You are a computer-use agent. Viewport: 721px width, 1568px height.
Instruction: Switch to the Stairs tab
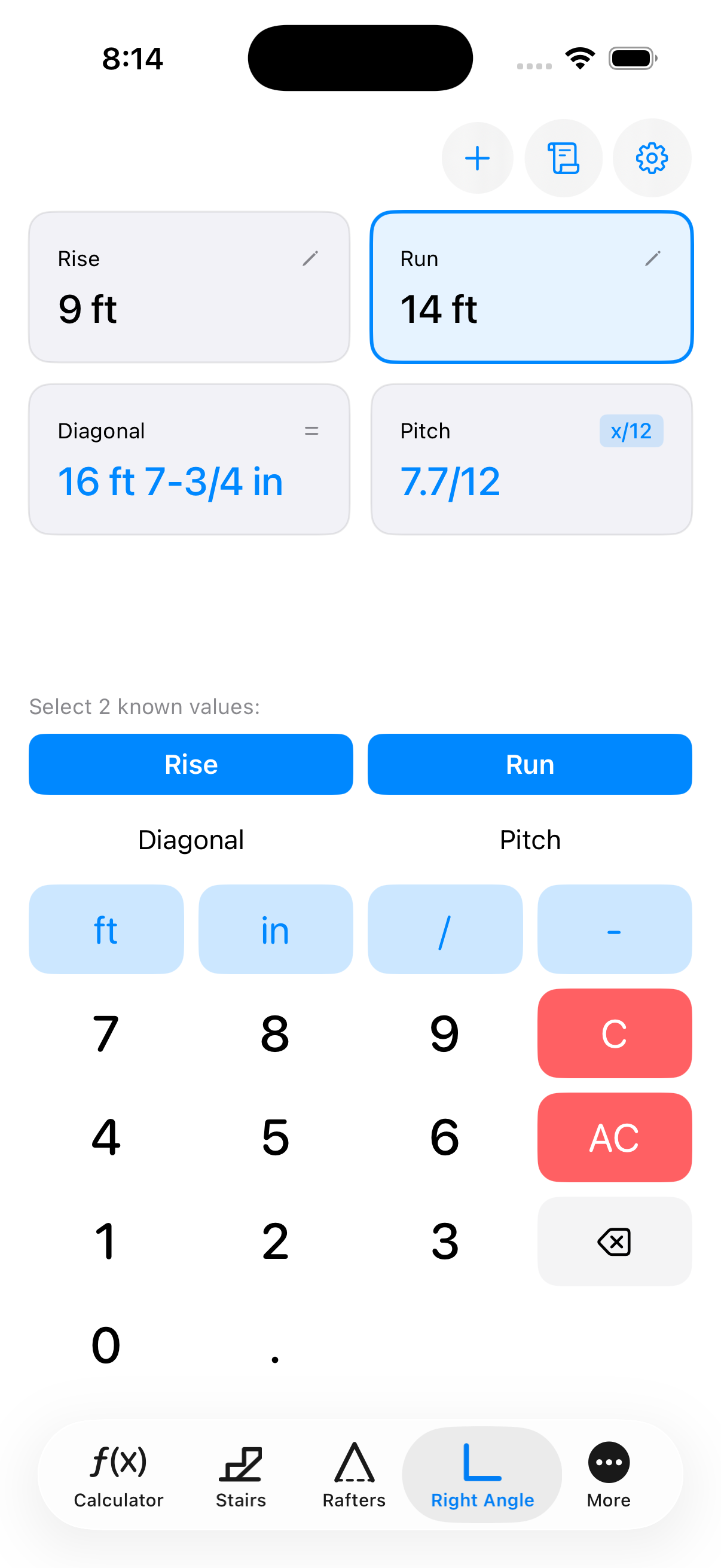pos(240,1474)
